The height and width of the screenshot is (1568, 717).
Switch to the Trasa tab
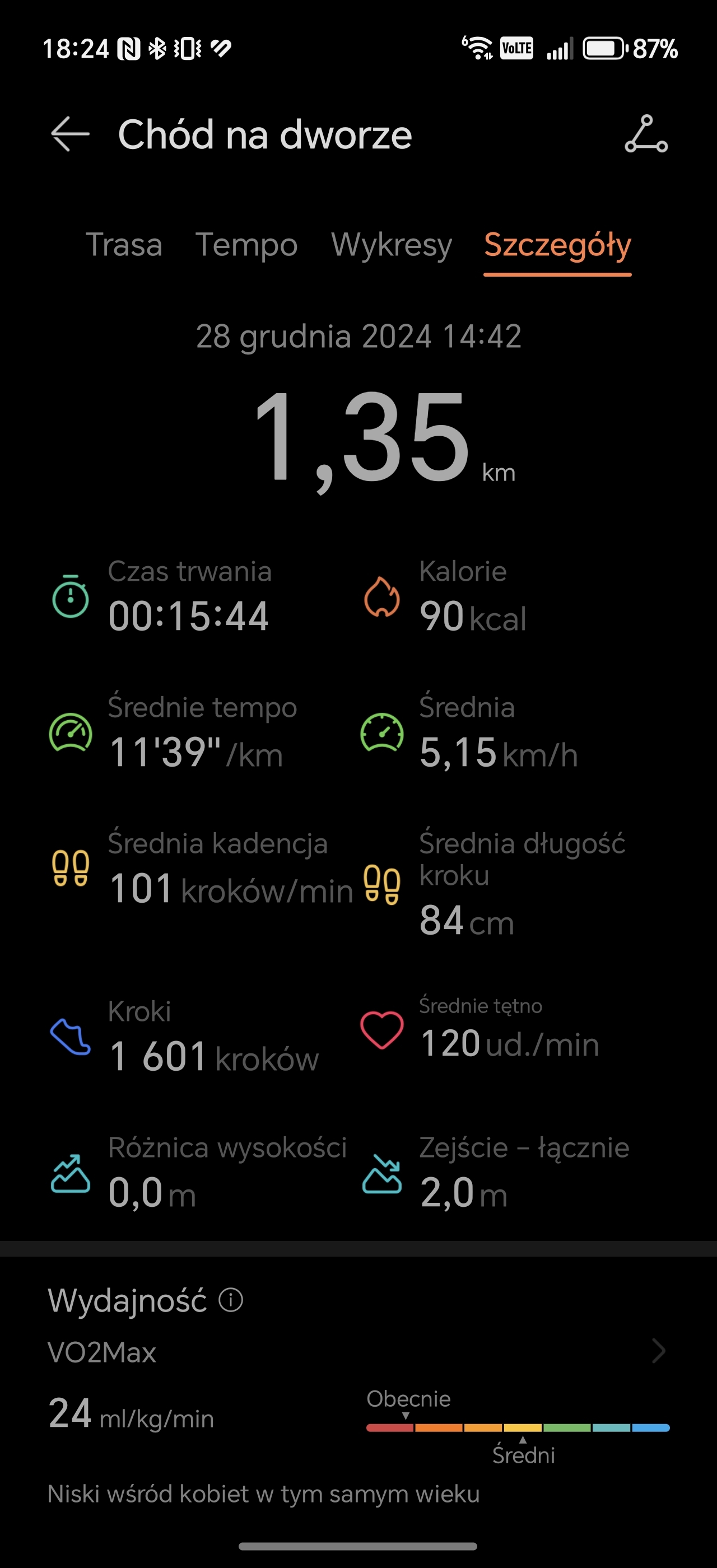[124, 245]
